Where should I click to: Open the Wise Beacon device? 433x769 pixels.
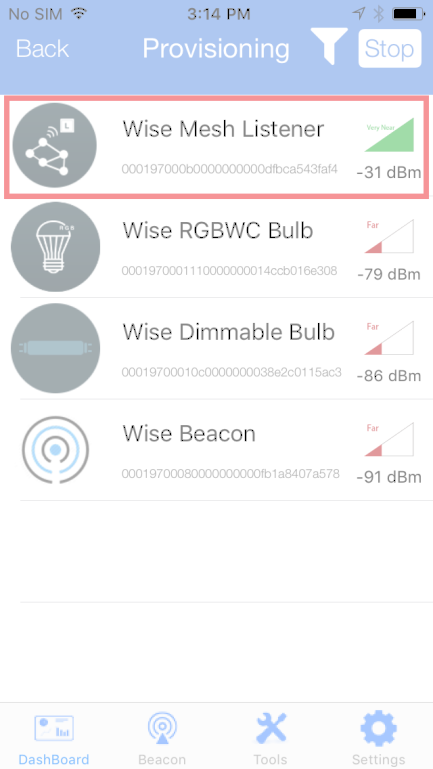217,450
